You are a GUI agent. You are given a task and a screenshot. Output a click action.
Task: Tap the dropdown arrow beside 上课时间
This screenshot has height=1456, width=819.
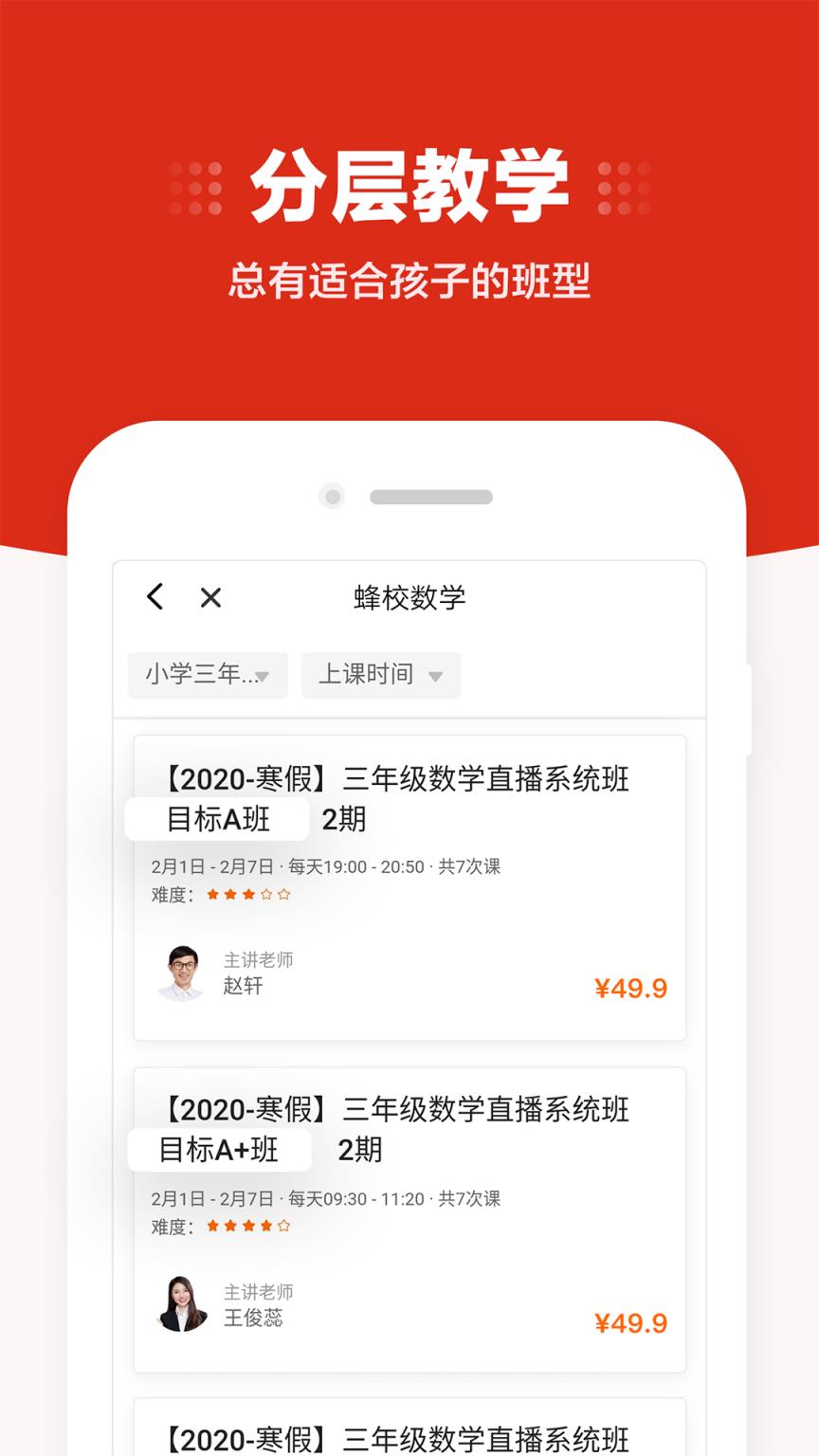pyautogui.click(x=435, y=676)
